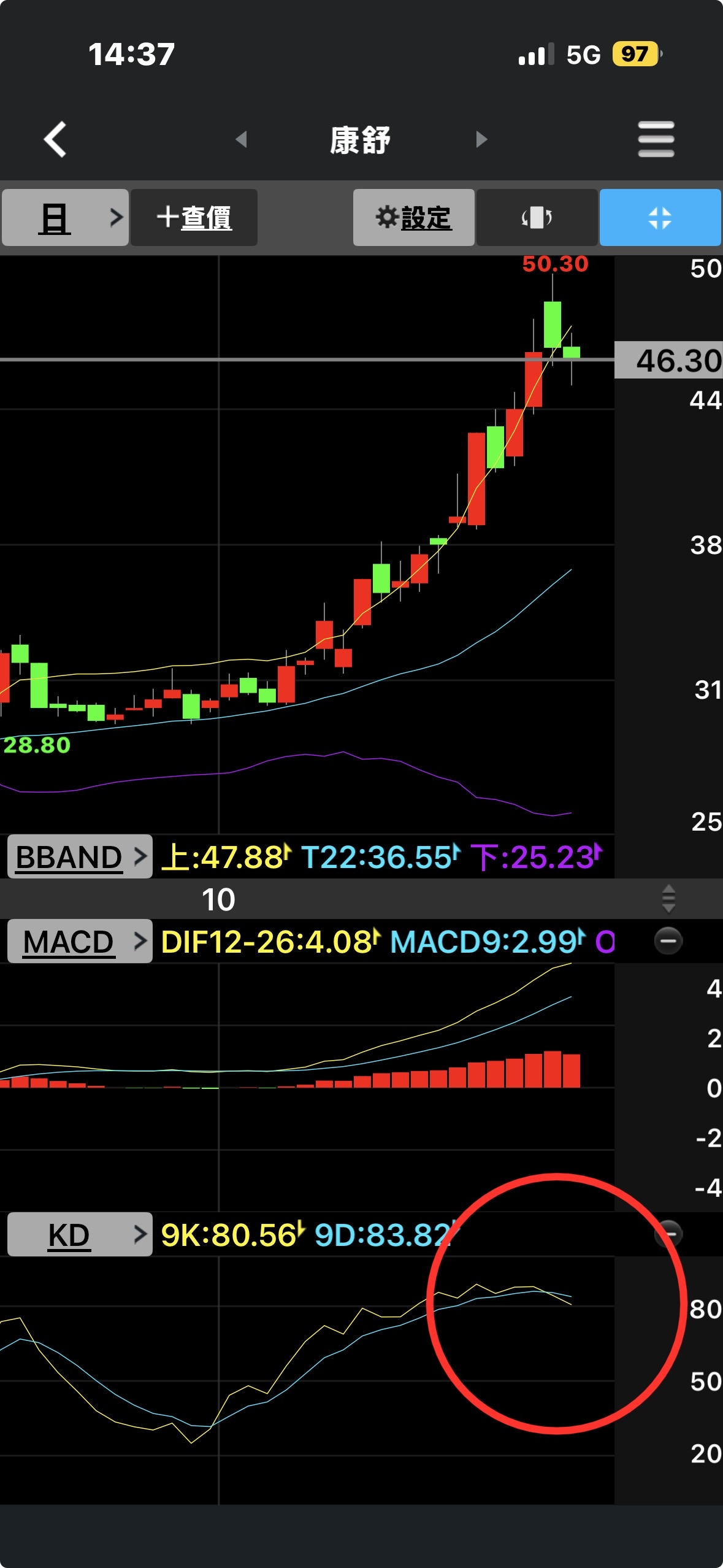Remove the MACD indicator panel
Viewport: 723px width, 1568px height.
point(668,941)
